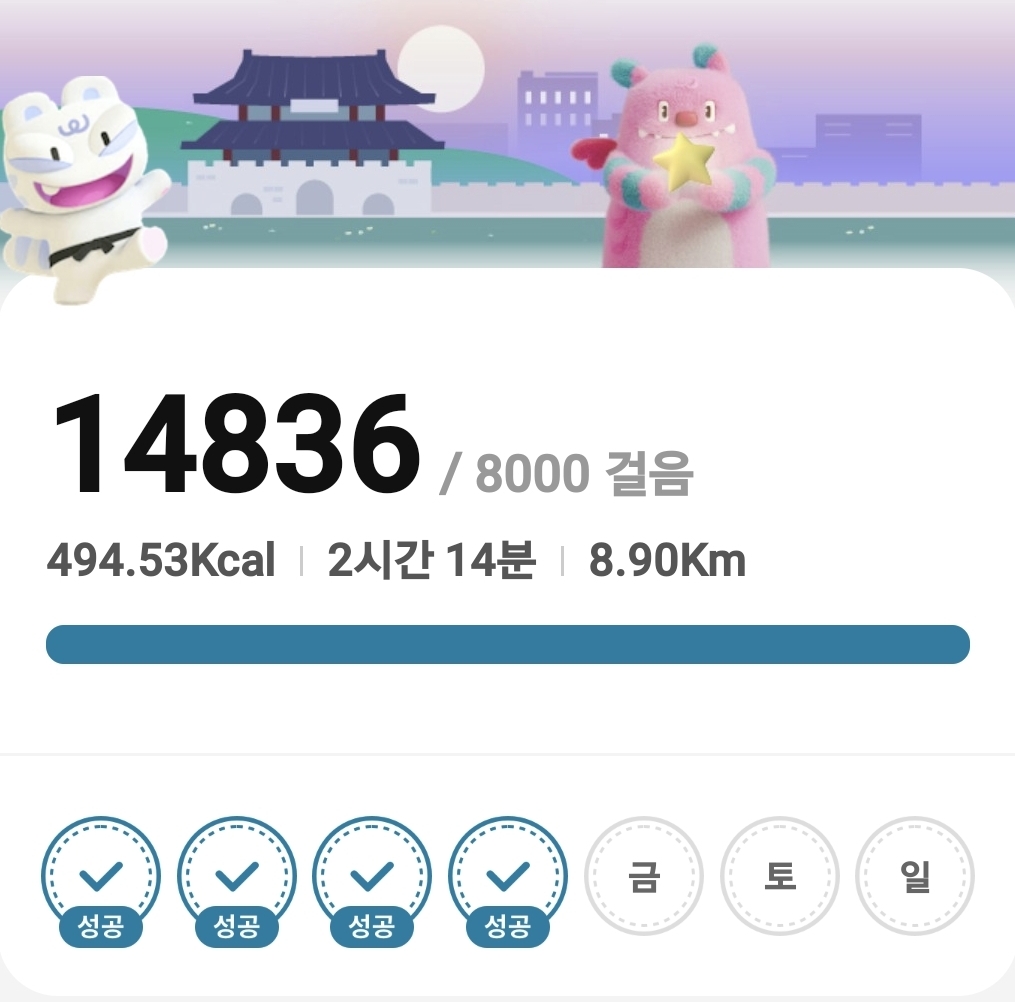Select the 토 day circle
Viewport: 1015px width, 1002px height.
coord(779,876)
